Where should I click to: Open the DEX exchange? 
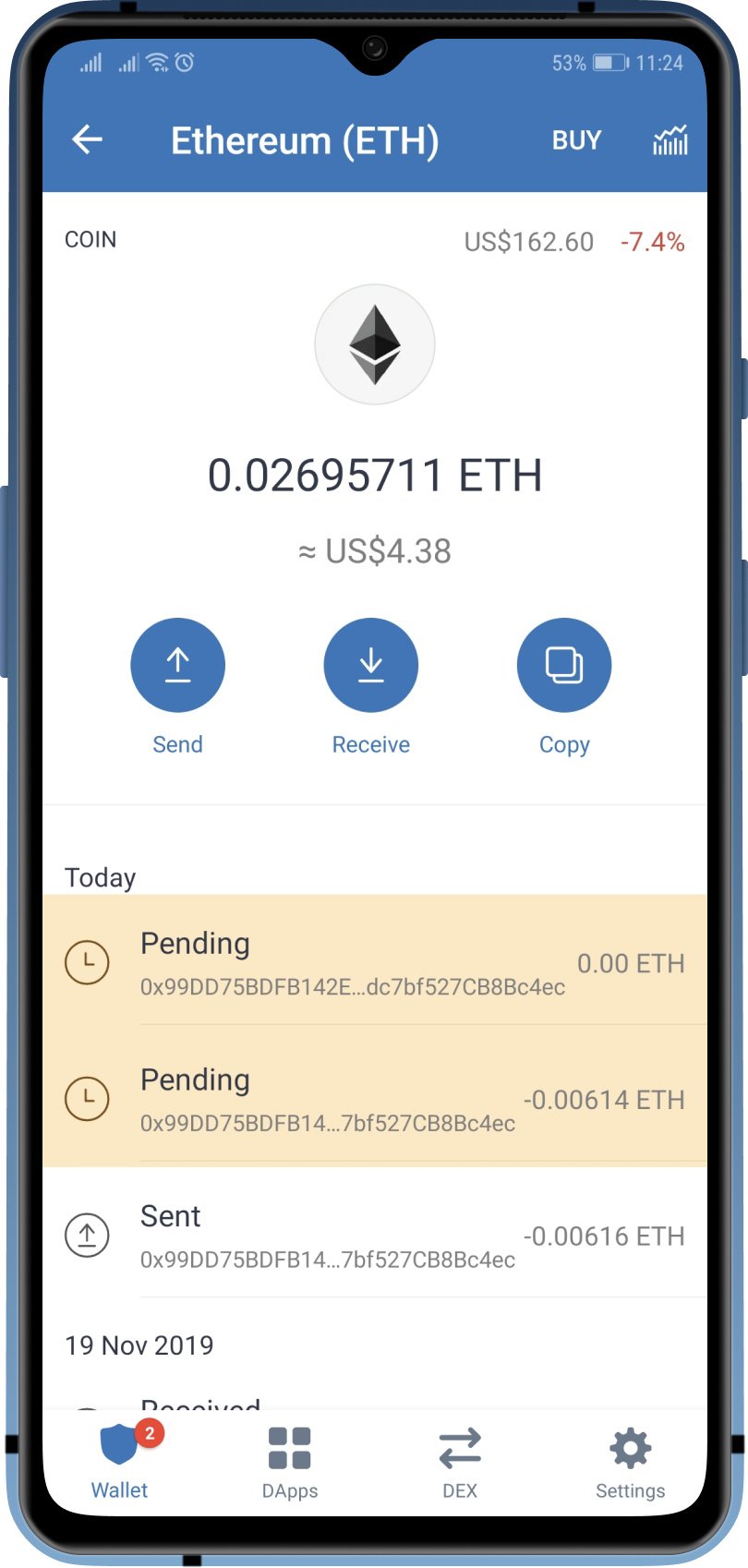[x=459, y=1448]
